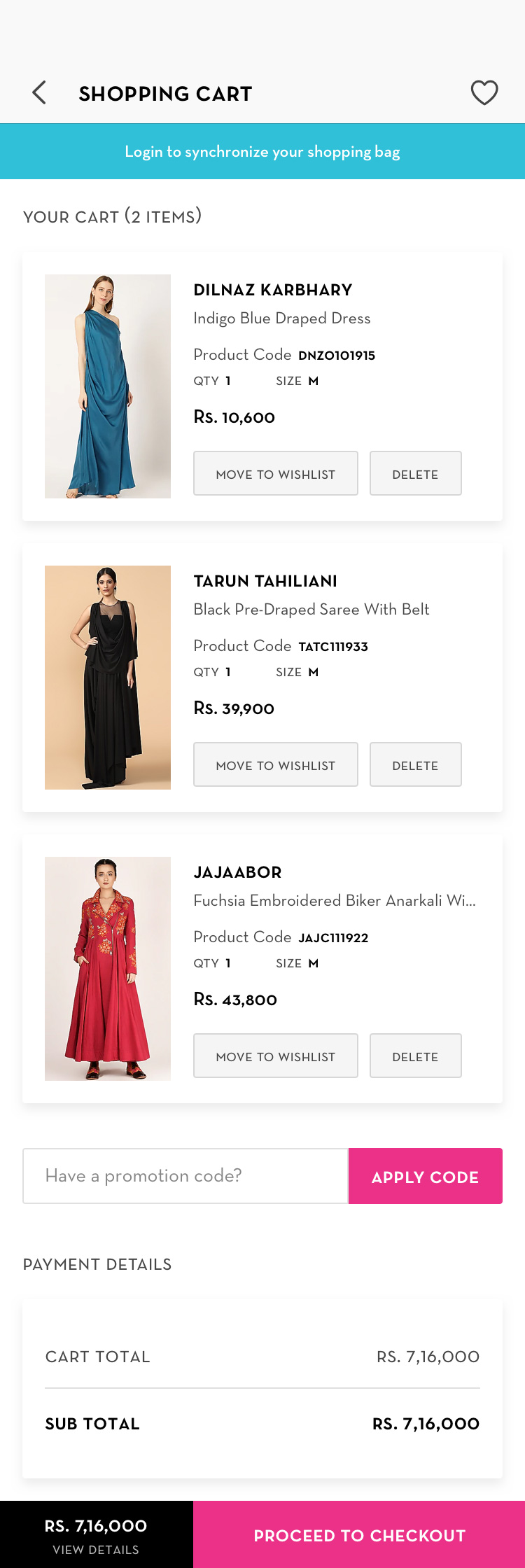Delete the Dilnaz Karbhary dress from cart
The height and width of the screenshot is (1568, 525).
(x=415, y=474)
